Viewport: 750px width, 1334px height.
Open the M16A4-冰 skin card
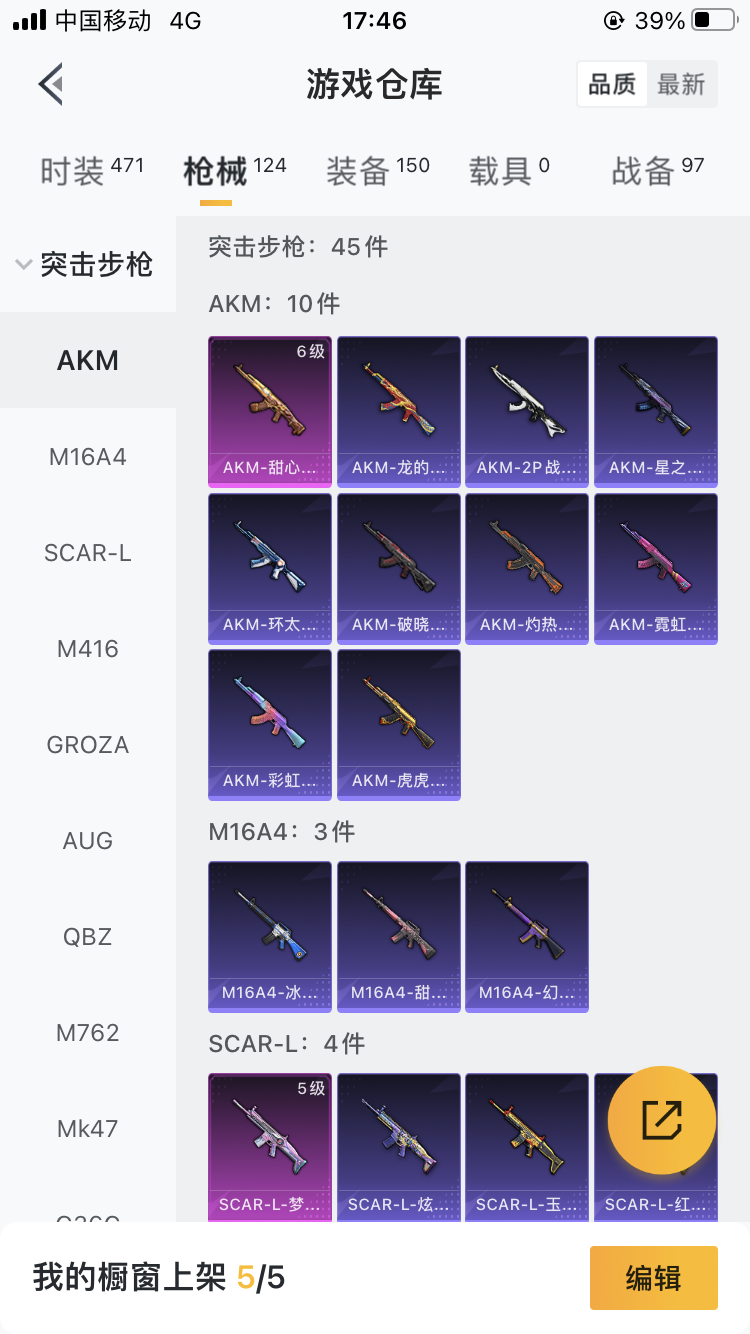pos(270,936)
